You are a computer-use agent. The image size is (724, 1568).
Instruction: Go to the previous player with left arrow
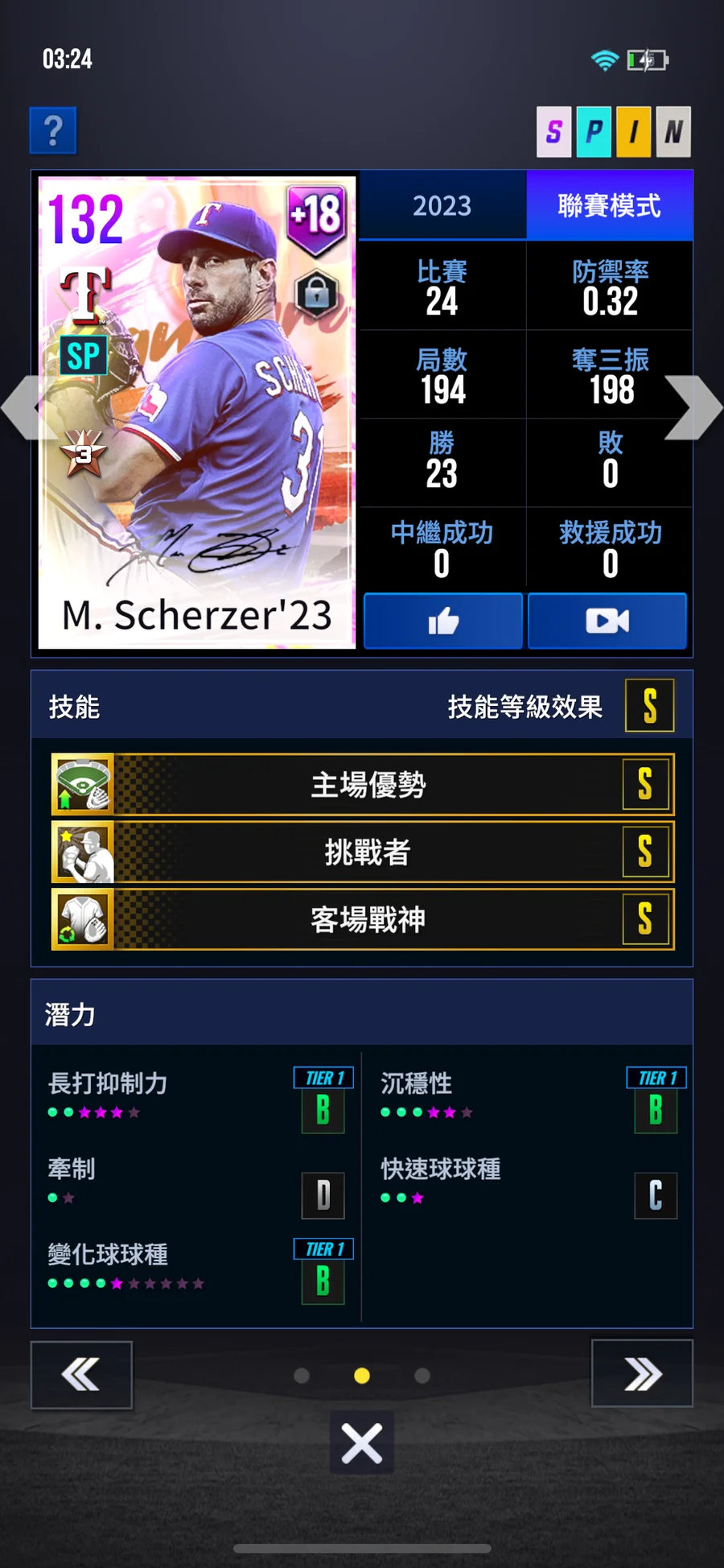[23, 407]
